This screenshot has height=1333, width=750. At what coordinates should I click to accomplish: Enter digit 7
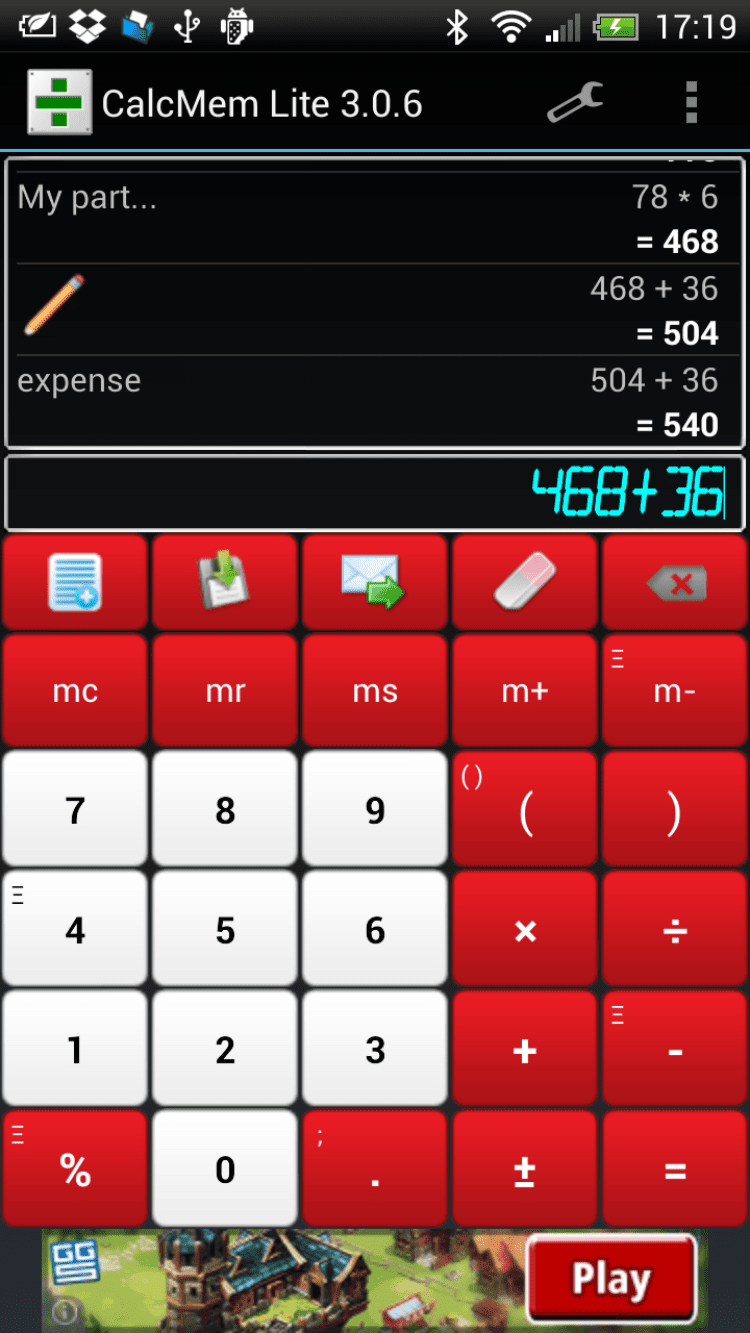pyautogui.click(x=75, y=809)
